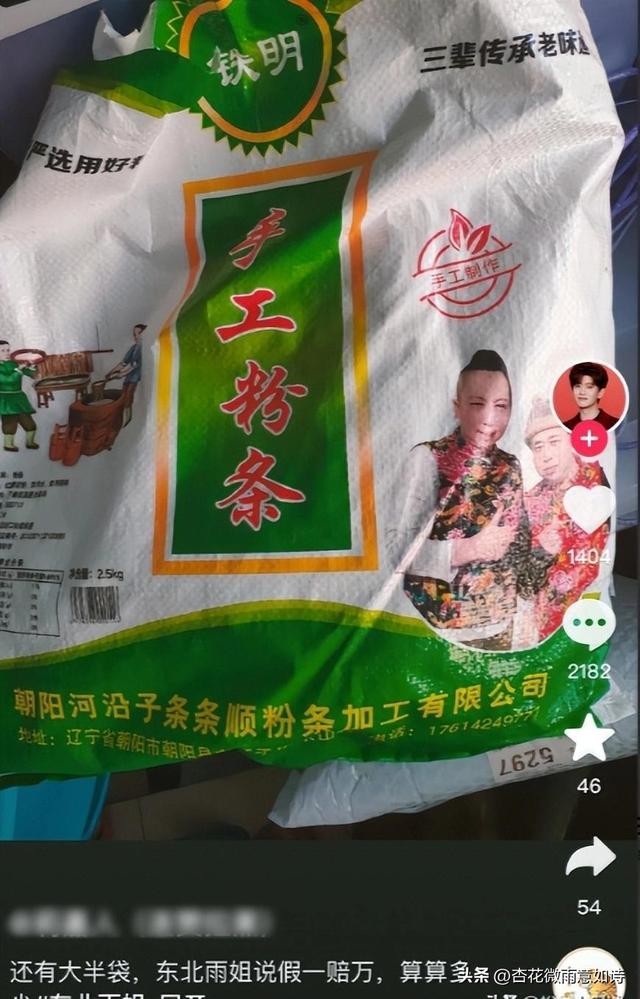Image resolution: width=640 pixels, height=999 pixels.
Task: Open the comments with 2182 replies
Action: (x=589, y=622)
